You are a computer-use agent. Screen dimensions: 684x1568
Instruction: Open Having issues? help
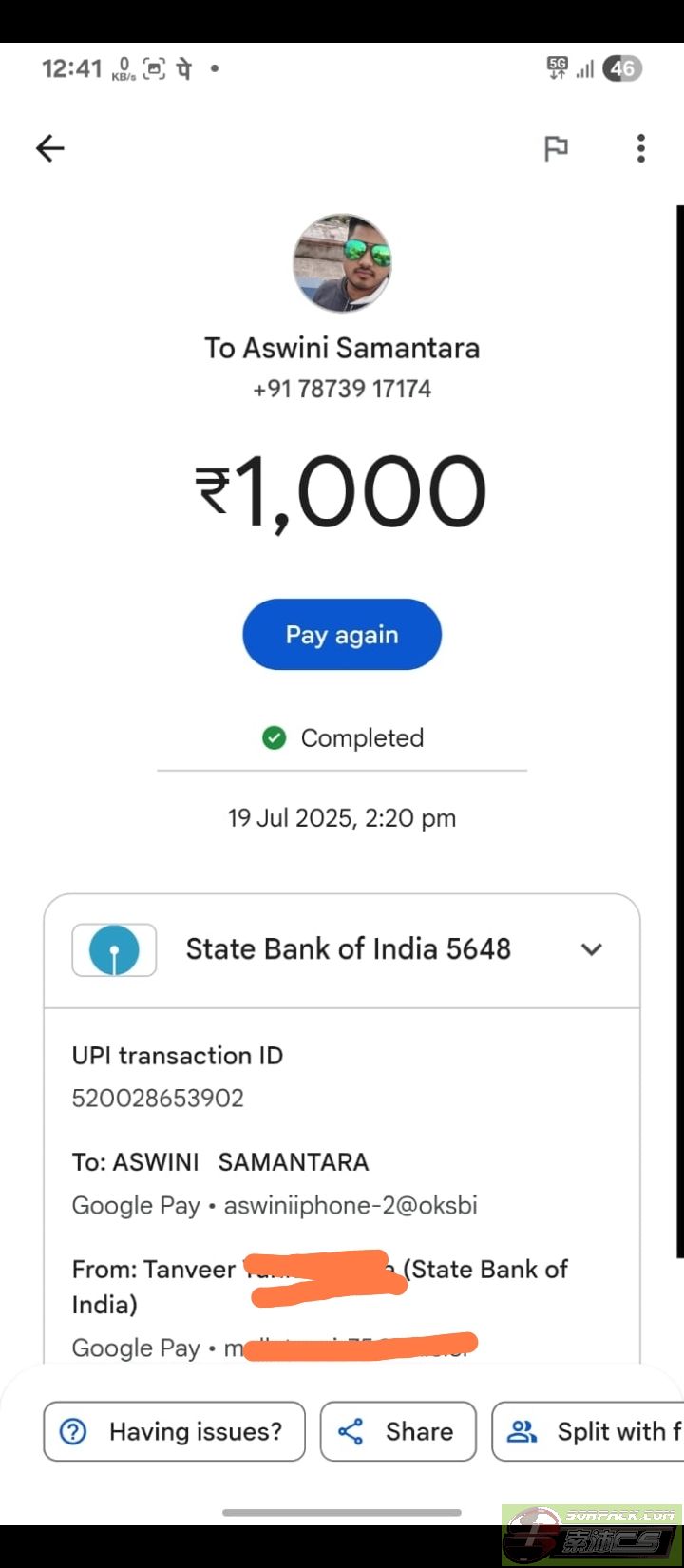174,1431
